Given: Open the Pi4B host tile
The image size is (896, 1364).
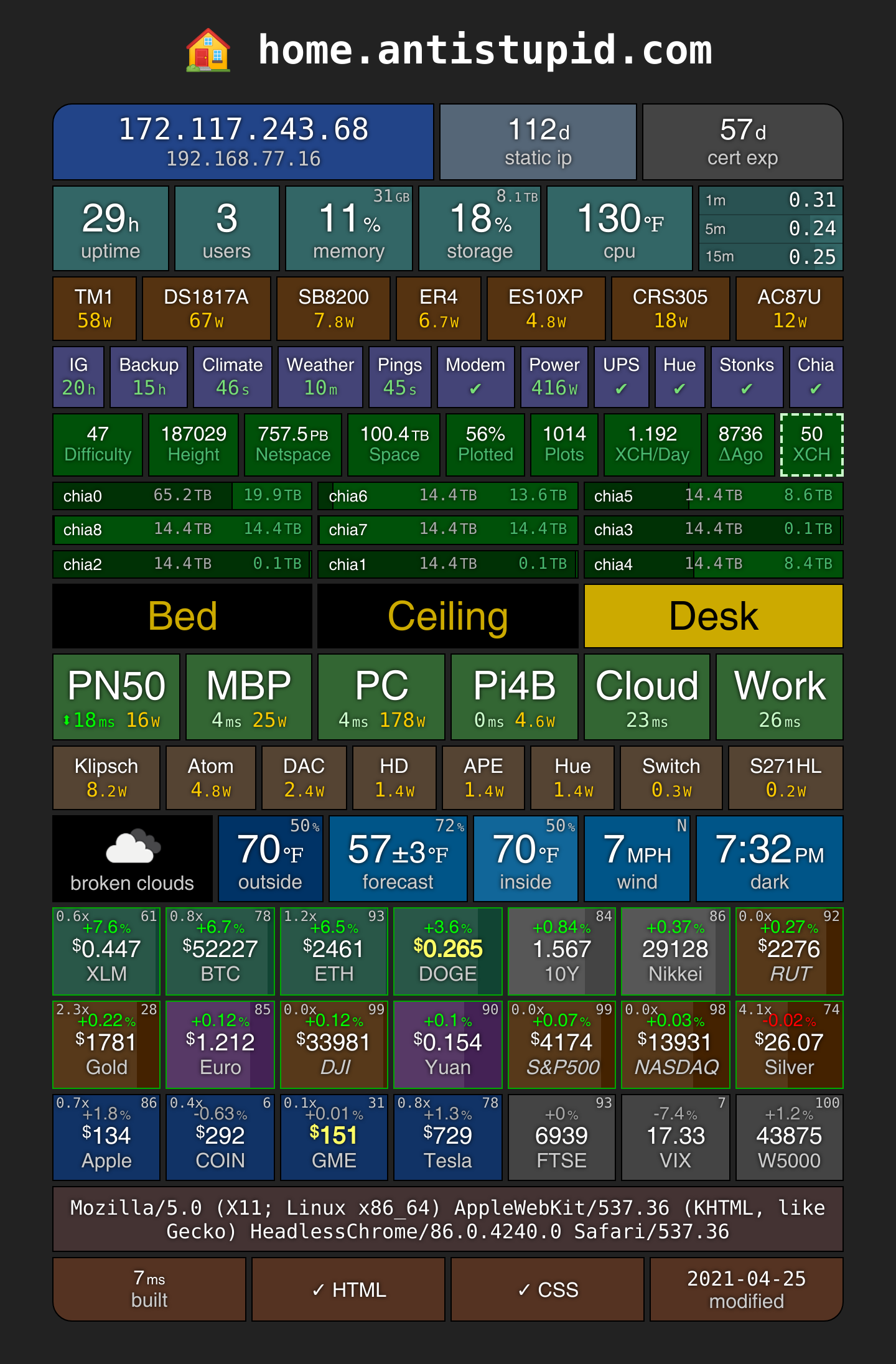Looking at the screenshot, I should (x=515, y=697).
